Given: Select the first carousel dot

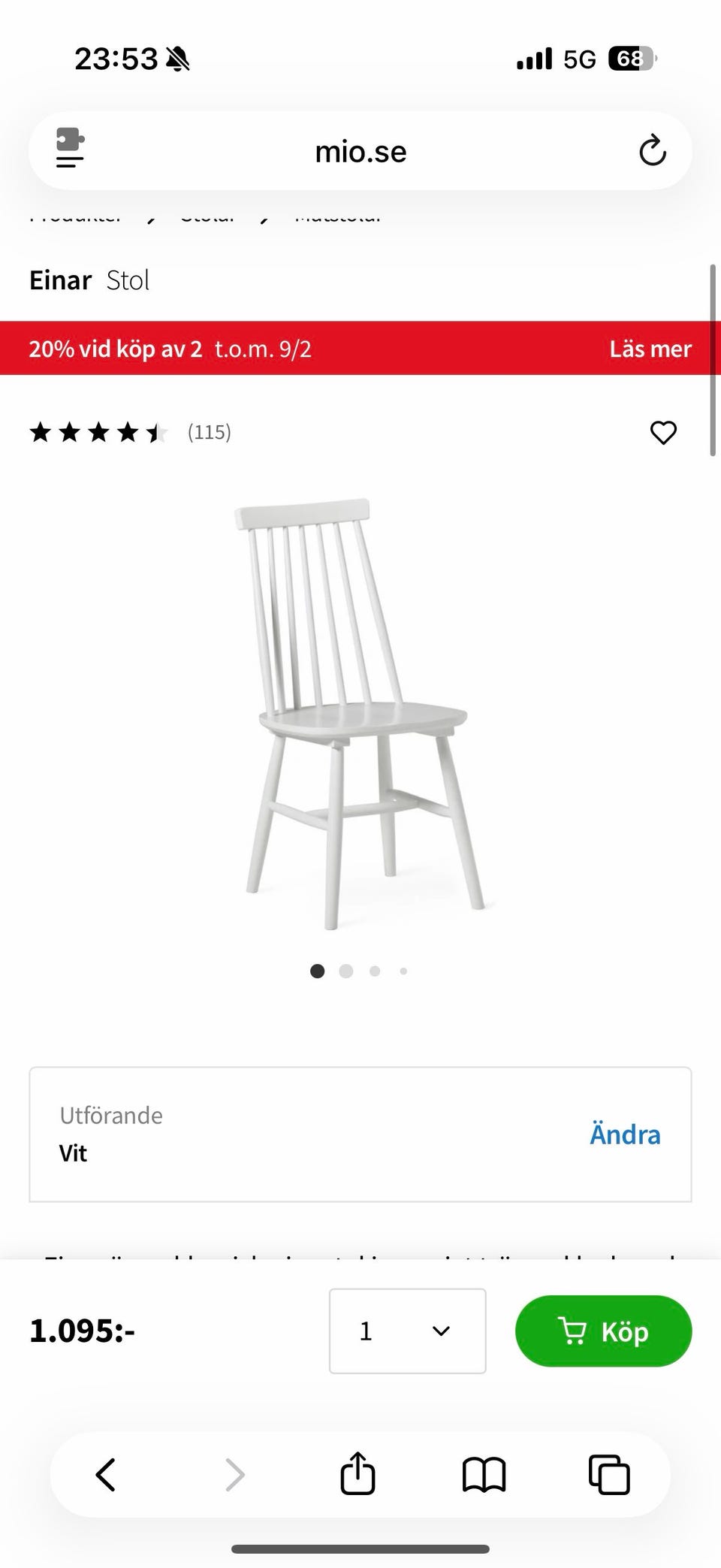Looking at the screenshot, I should pyautogui.click(x=318, y=971).
